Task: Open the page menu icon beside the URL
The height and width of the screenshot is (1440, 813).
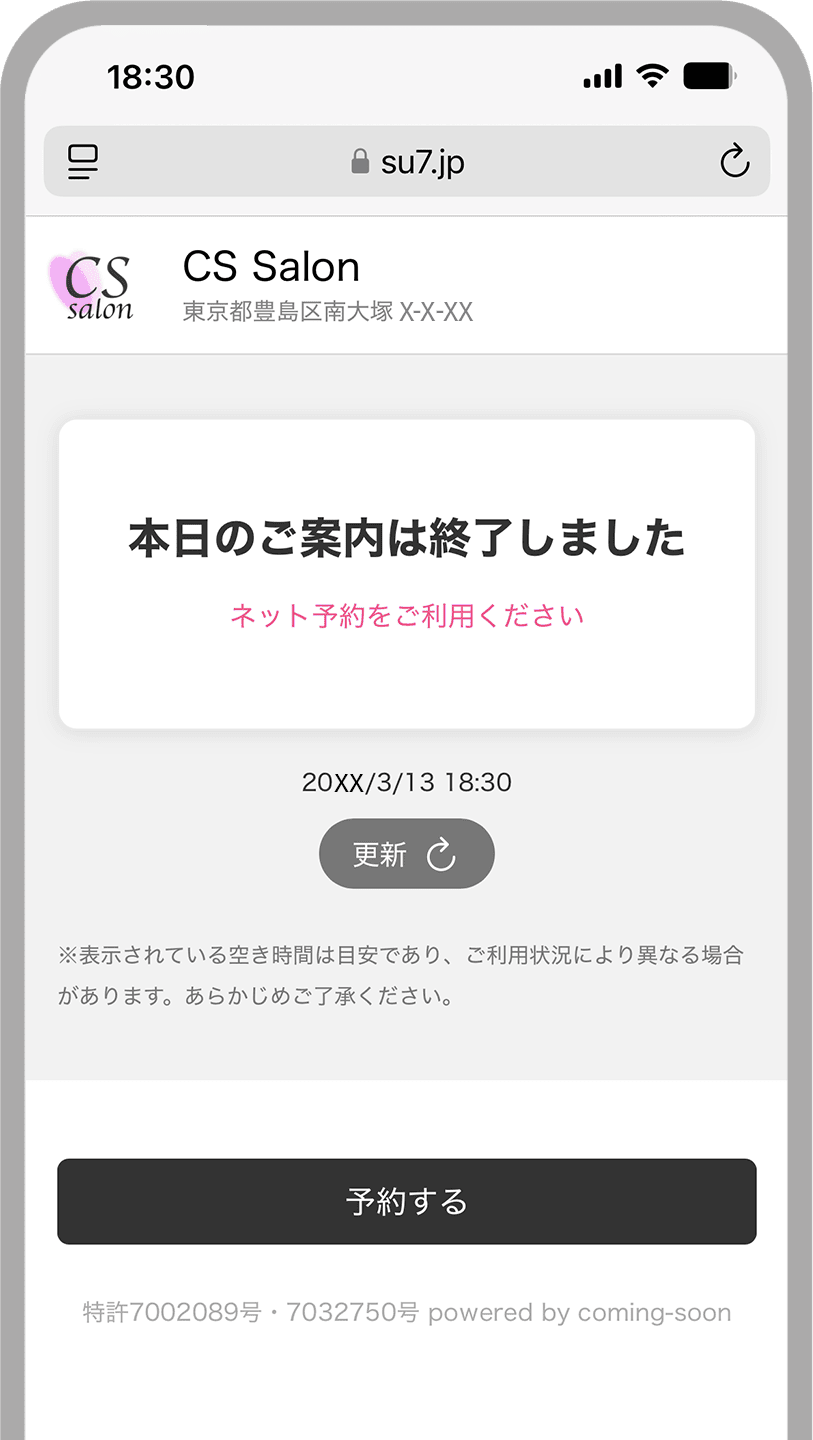Action: pyautogui.click(x=83, y=162)
